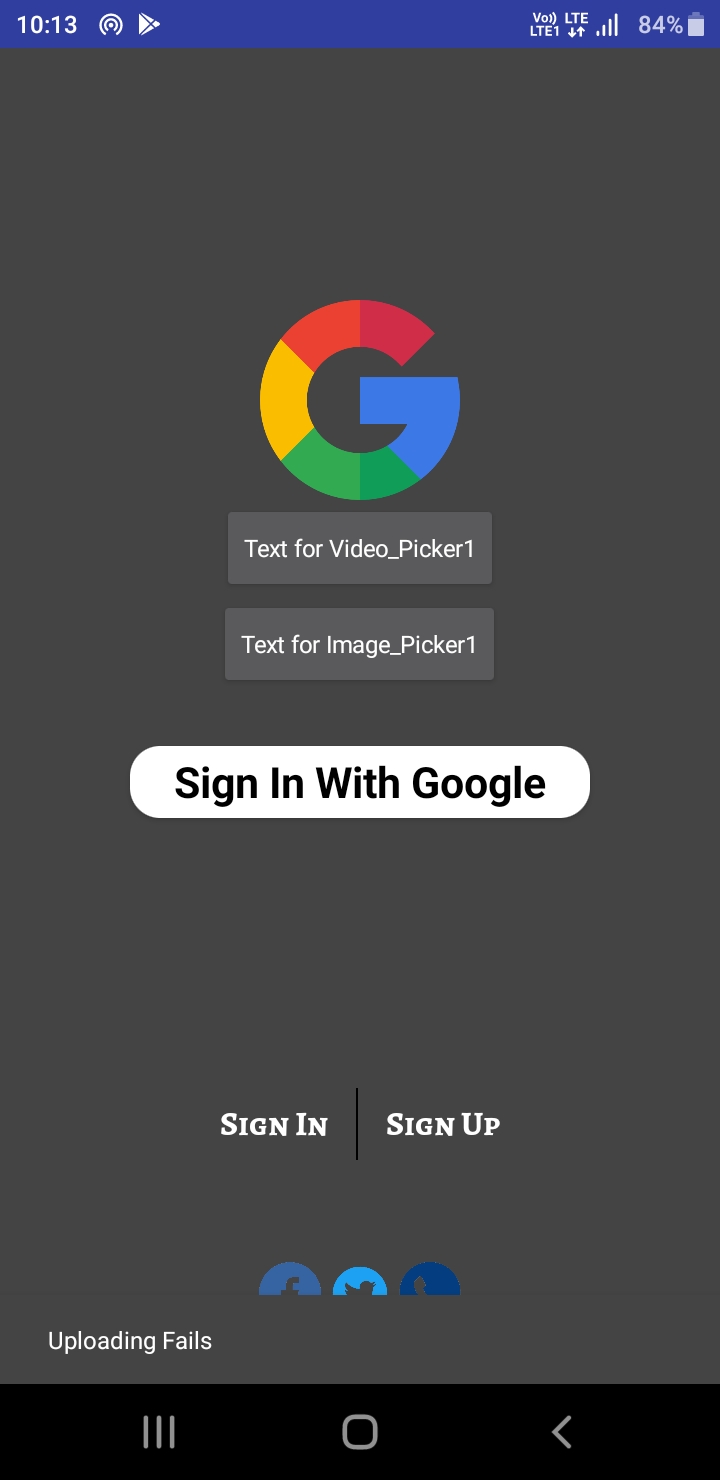Select the Sign In option
The height and width of the screenshot is (1480, 720).
(x=274, y=1125)
